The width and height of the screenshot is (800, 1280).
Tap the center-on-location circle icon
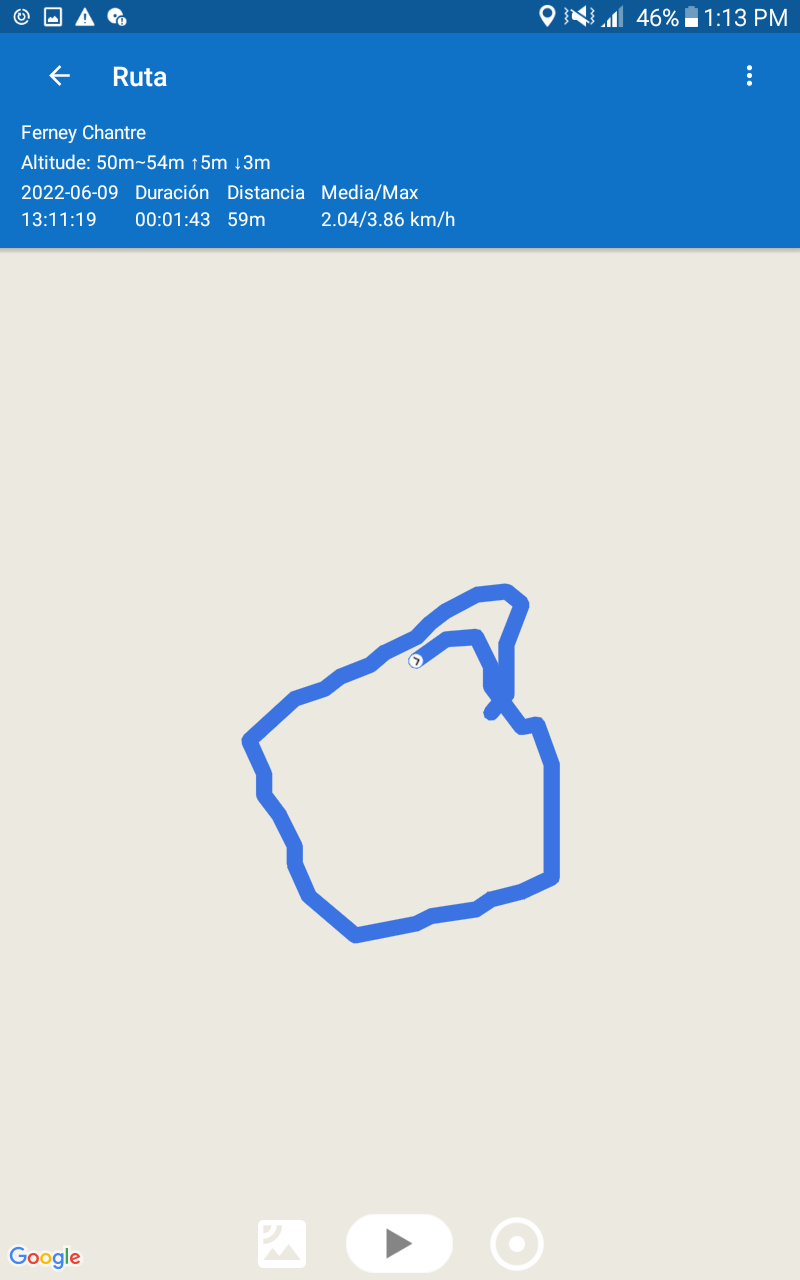517,1244
